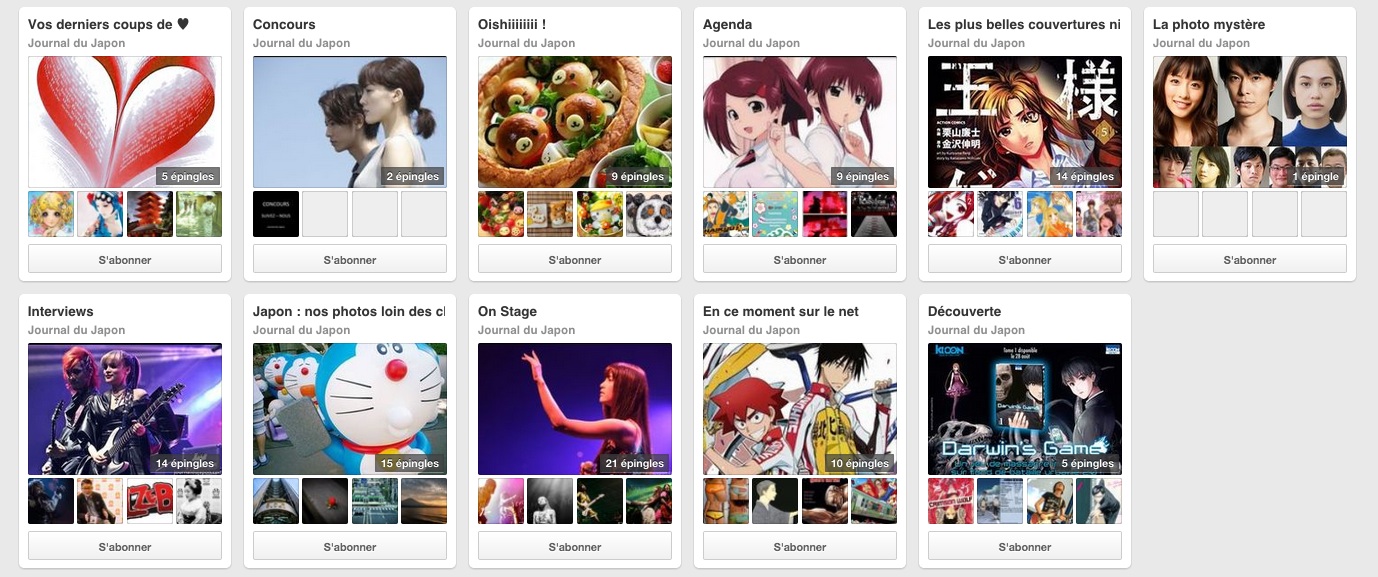Follow the Agenda board
The height and width of the screenshot is (577, 1378).
800,260
